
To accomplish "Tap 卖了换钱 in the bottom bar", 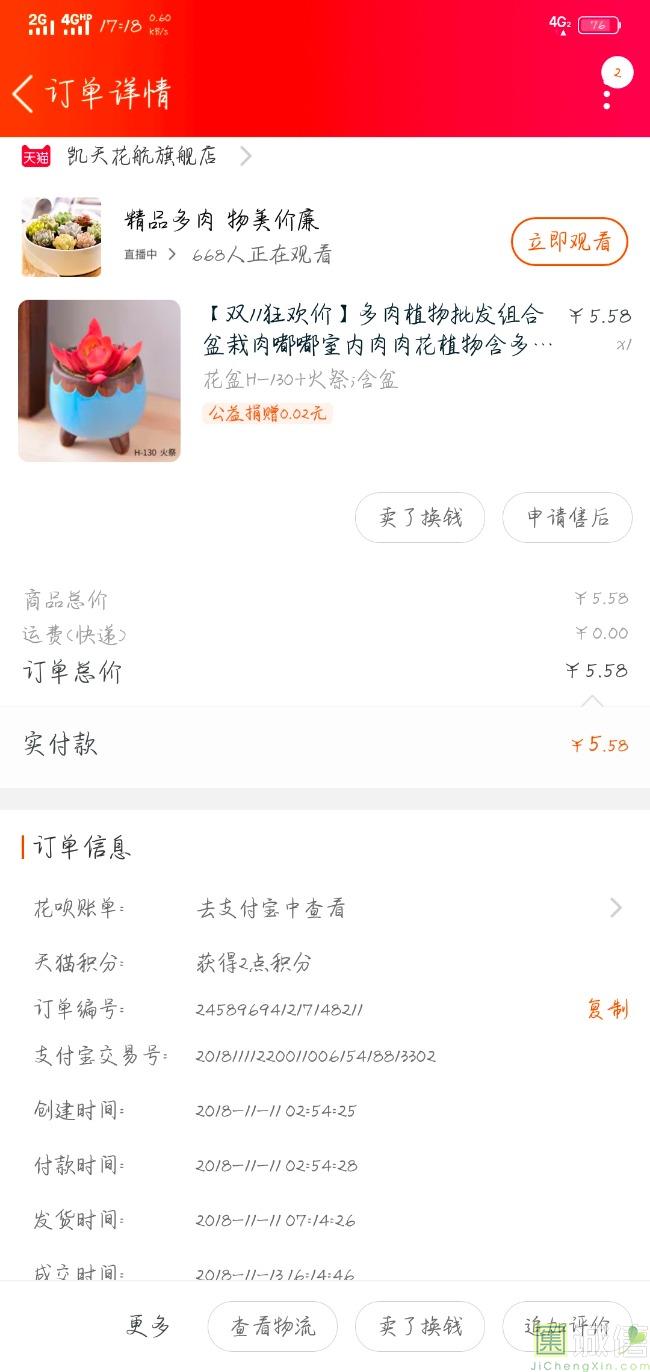I will (x=420, y=1326).
